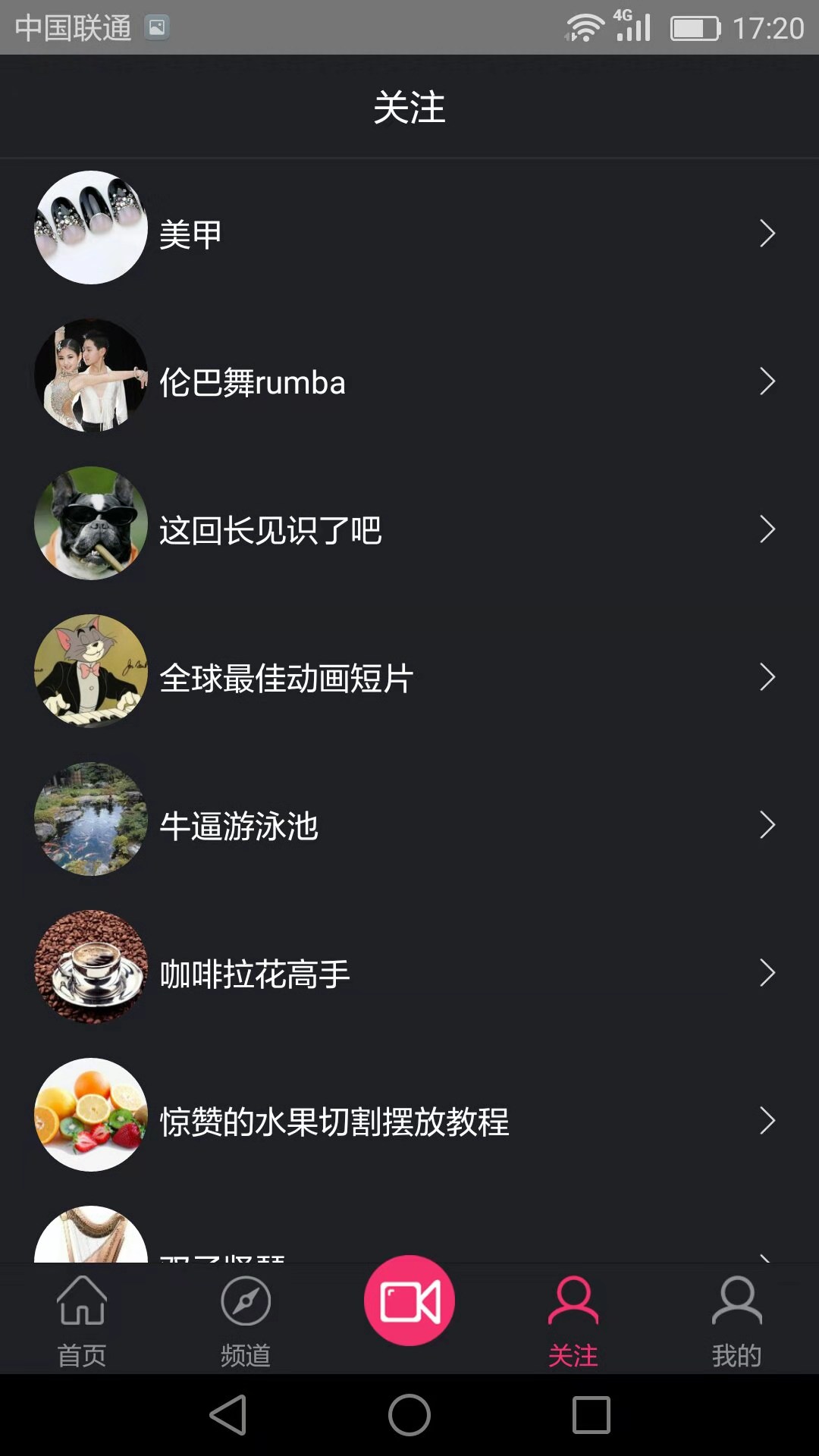Open the 牛逼游泳池 channel
819x1456 pixels.
[409, 825]
